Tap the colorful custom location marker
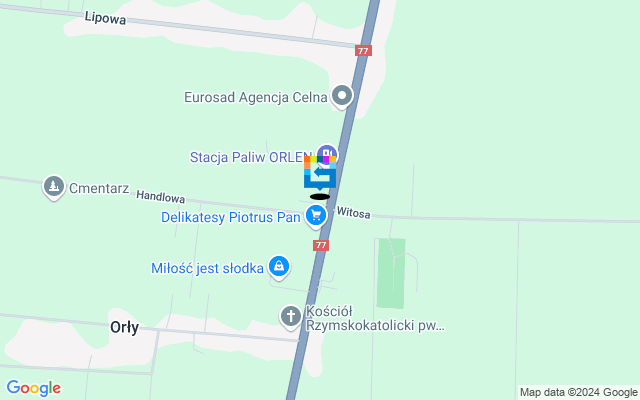Viewport: 640px width, 400px height. point(319,172)
